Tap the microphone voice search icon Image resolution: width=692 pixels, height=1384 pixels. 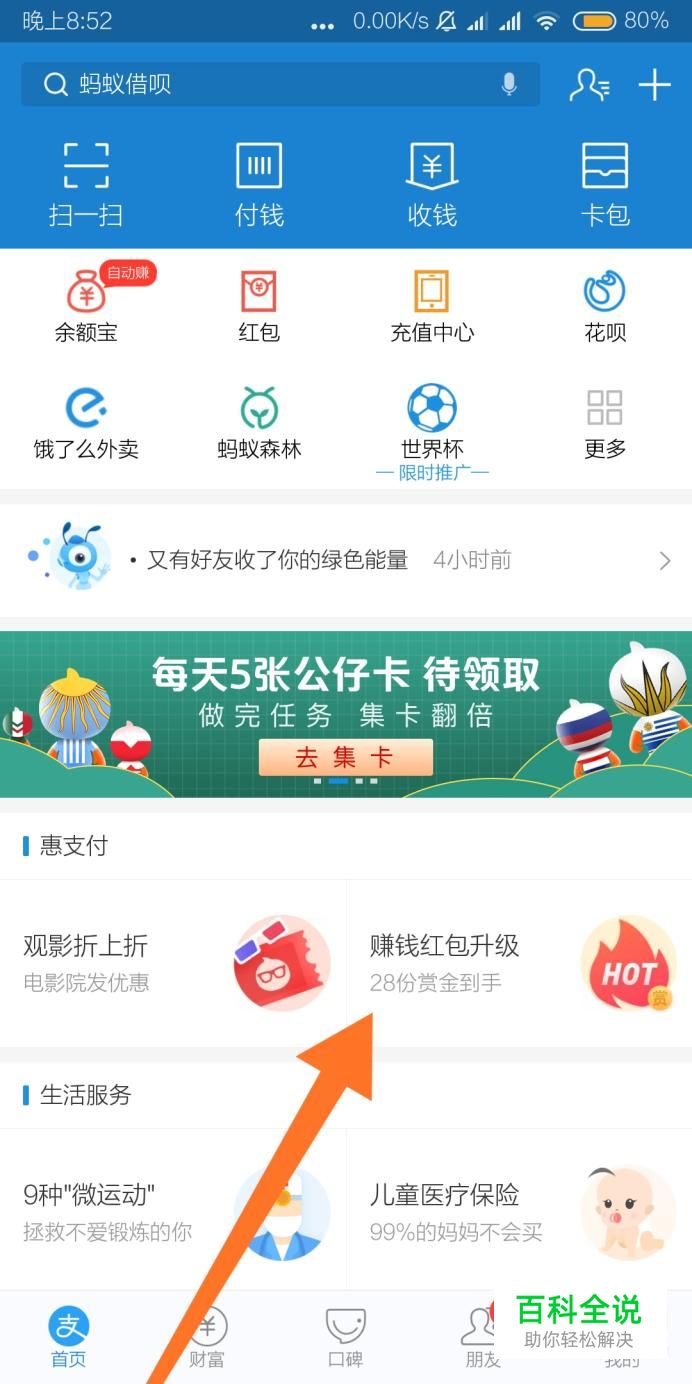(509, 84)
